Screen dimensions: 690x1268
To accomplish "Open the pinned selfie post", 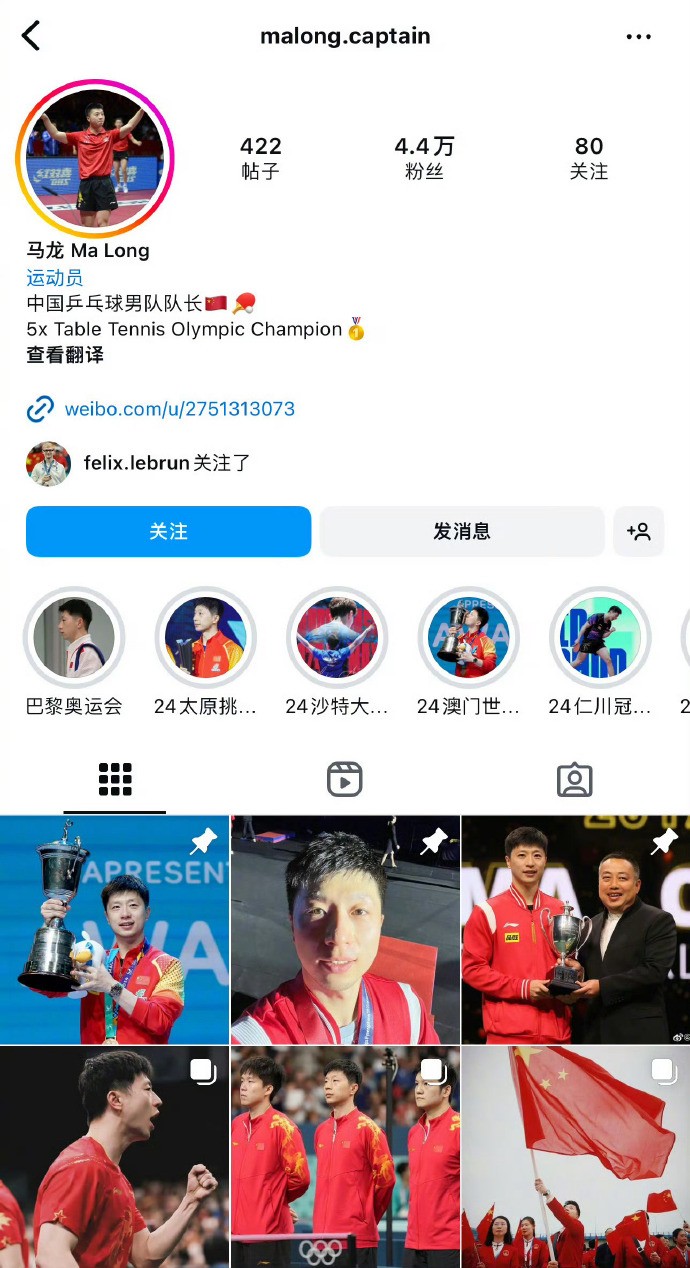I will 345,930.
